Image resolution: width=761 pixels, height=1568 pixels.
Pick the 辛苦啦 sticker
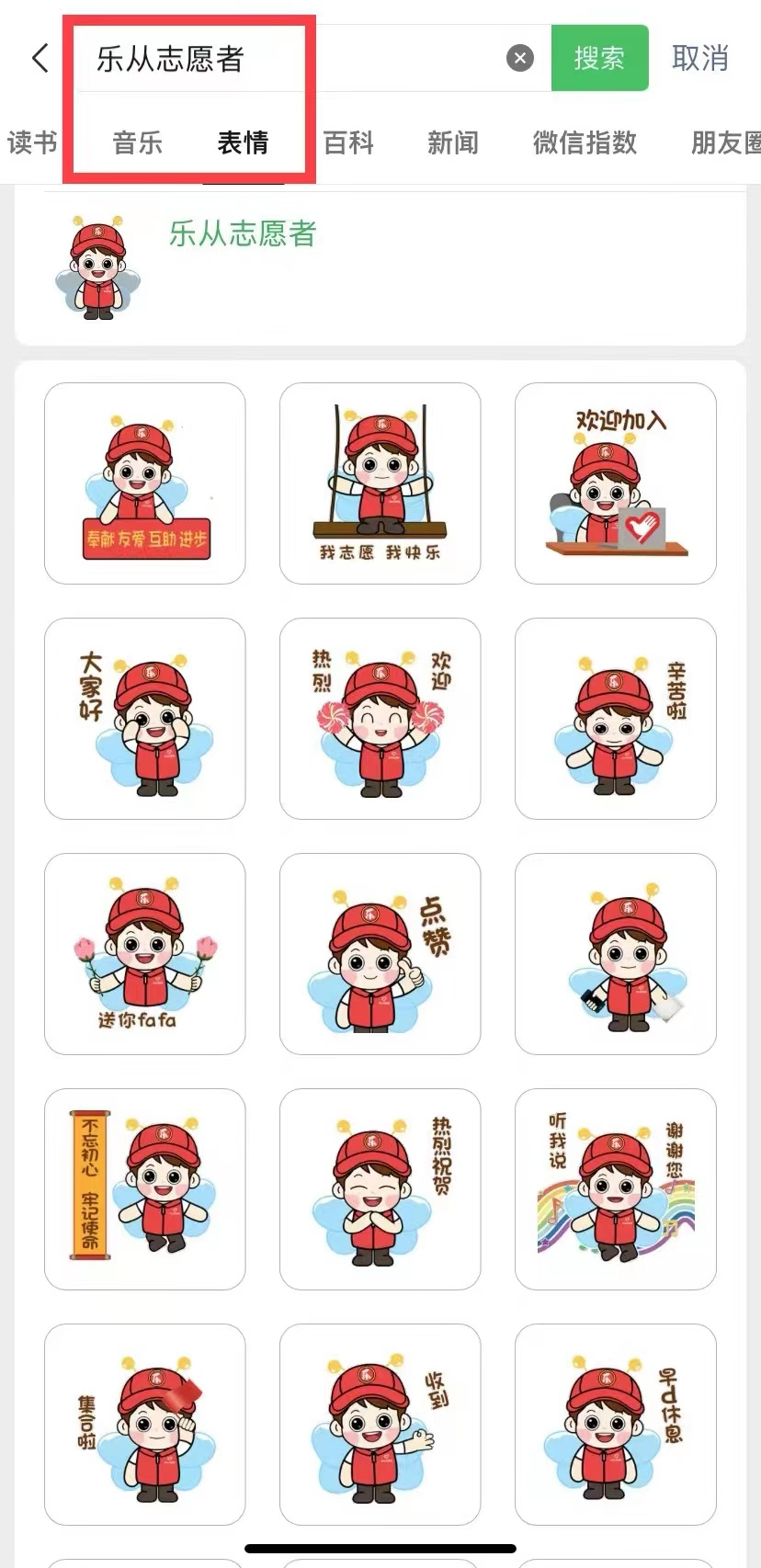pyautogui.click(x=616, y=719)
